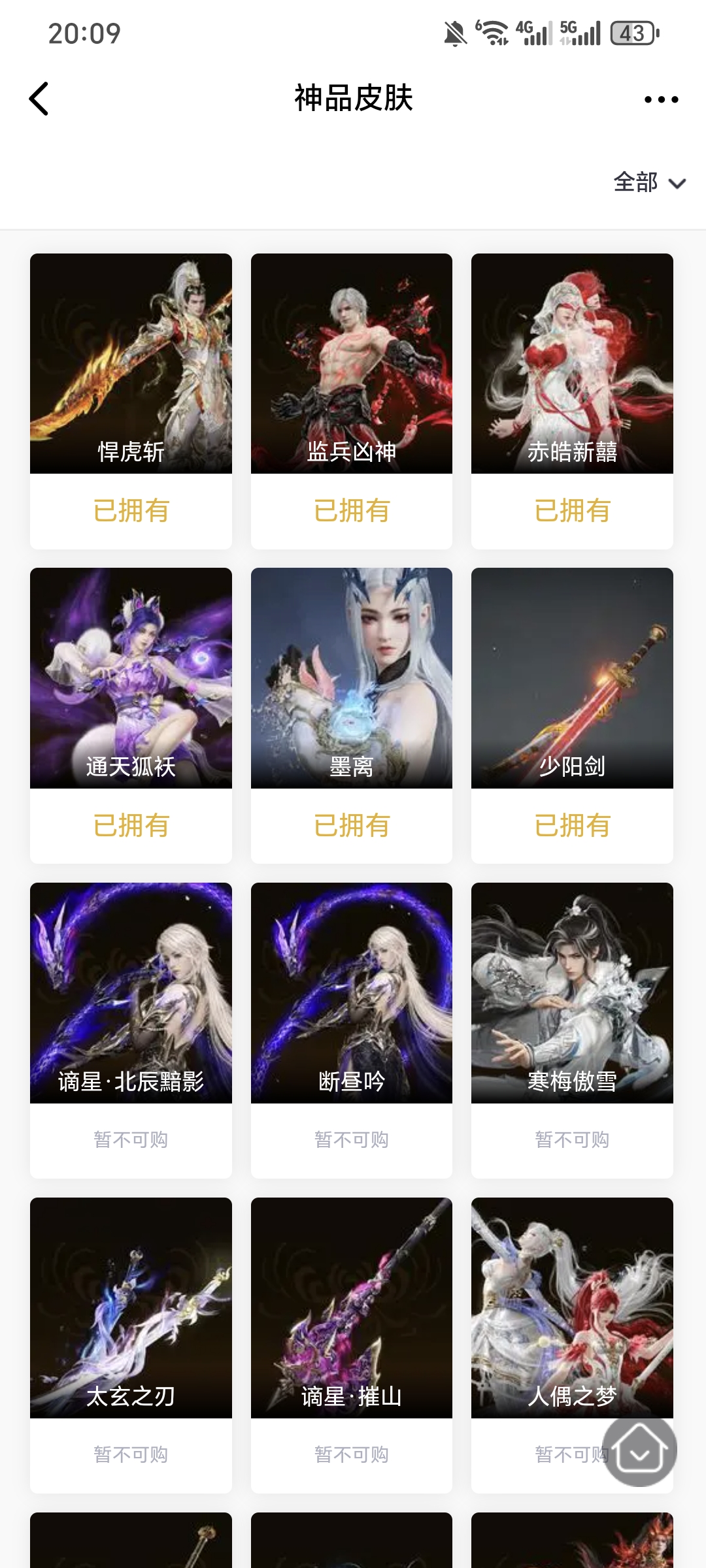Expand the 全部 filter dropdown
This screenshot has width=706, height=1568.
click(x=649, y=182)
